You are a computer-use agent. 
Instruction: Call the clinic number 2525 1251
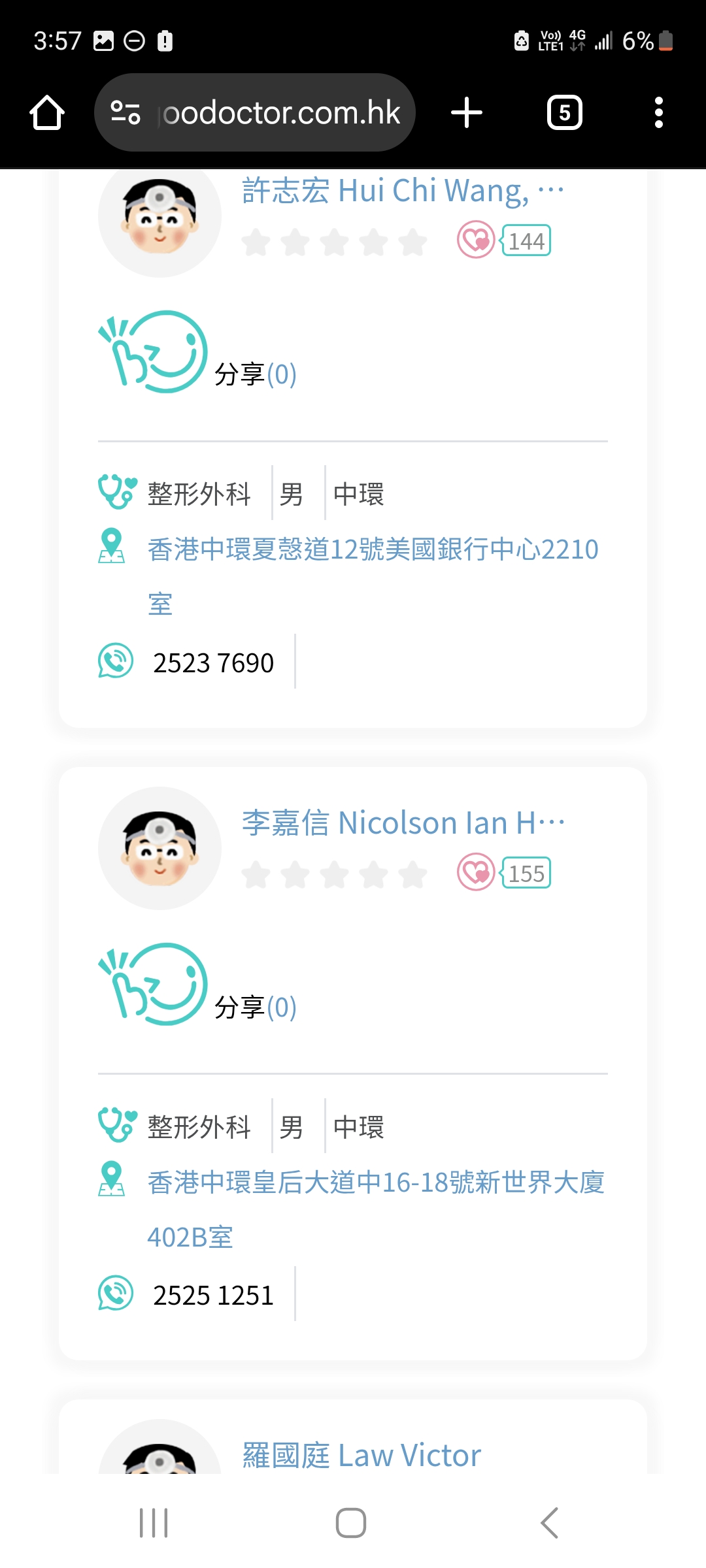click(213, 1295)
